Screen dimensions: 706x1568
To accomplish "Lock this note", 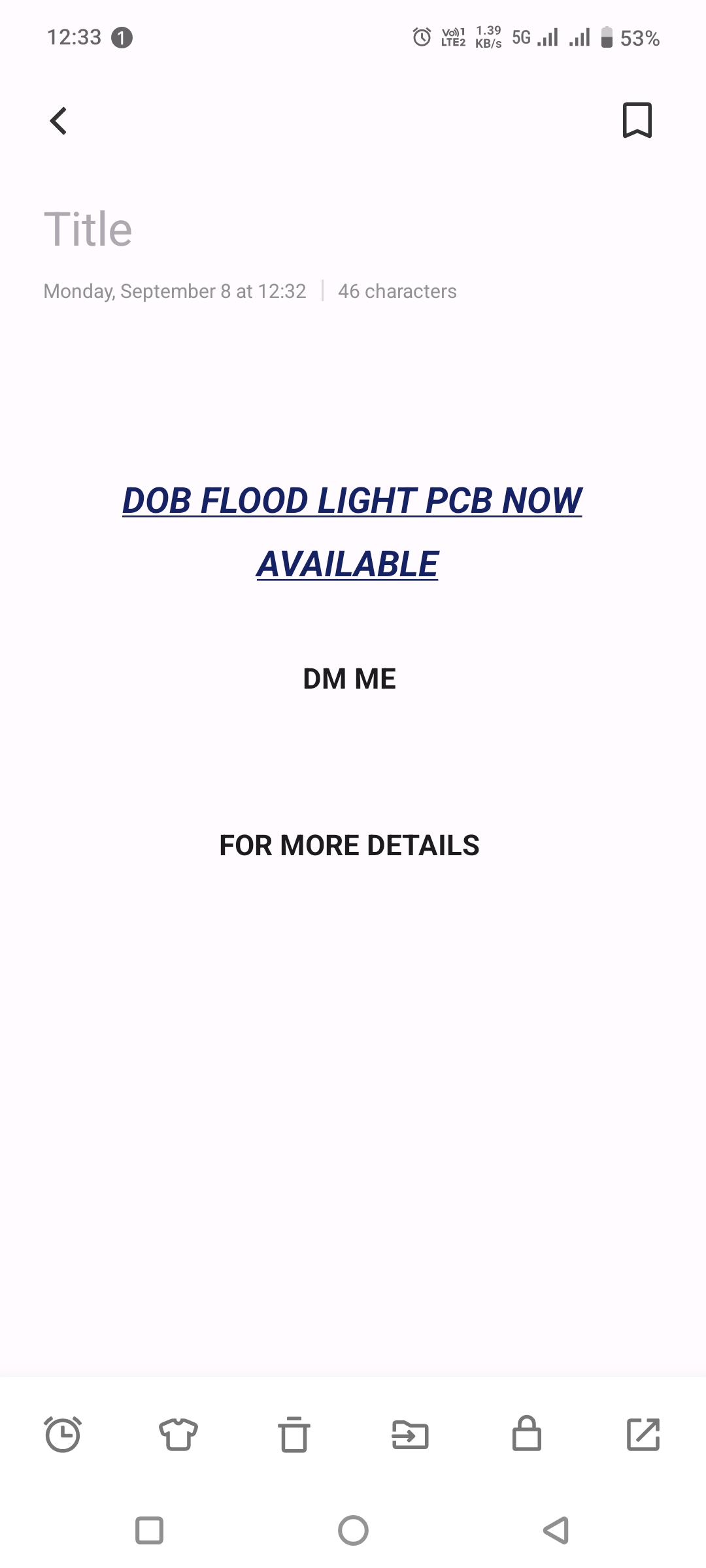I will pyautogui.click(x=527, y=1433).
